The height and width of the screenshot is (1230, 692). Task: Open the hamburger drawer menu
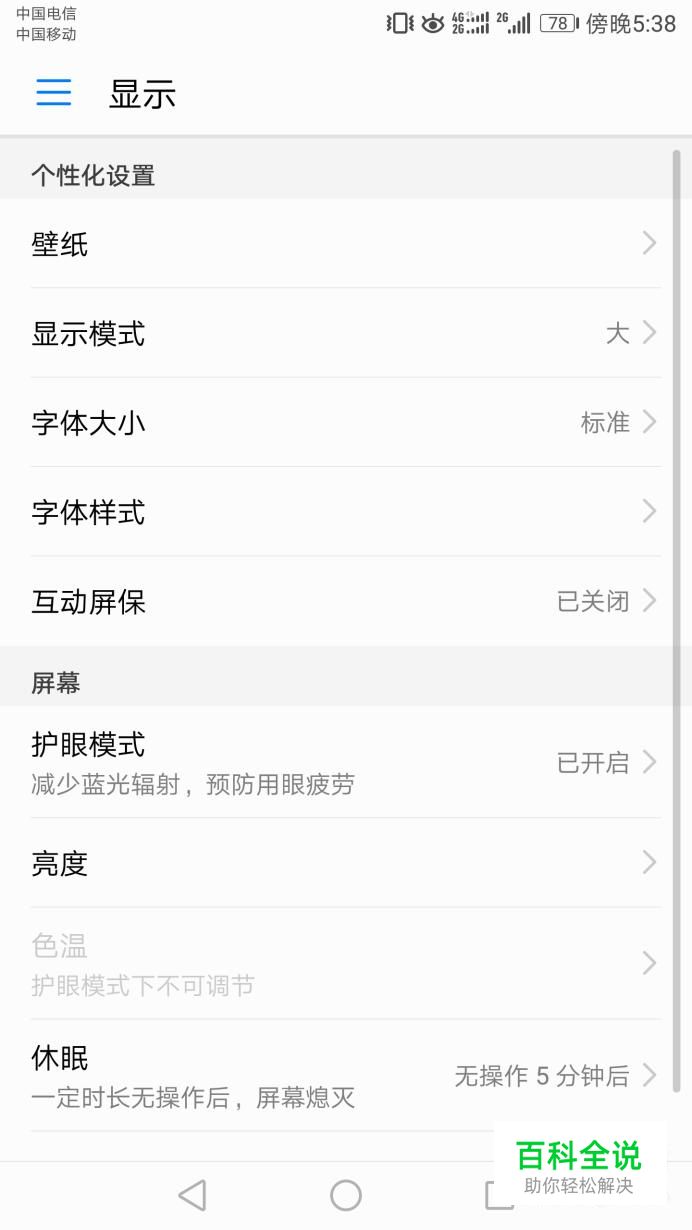point(54,93)
